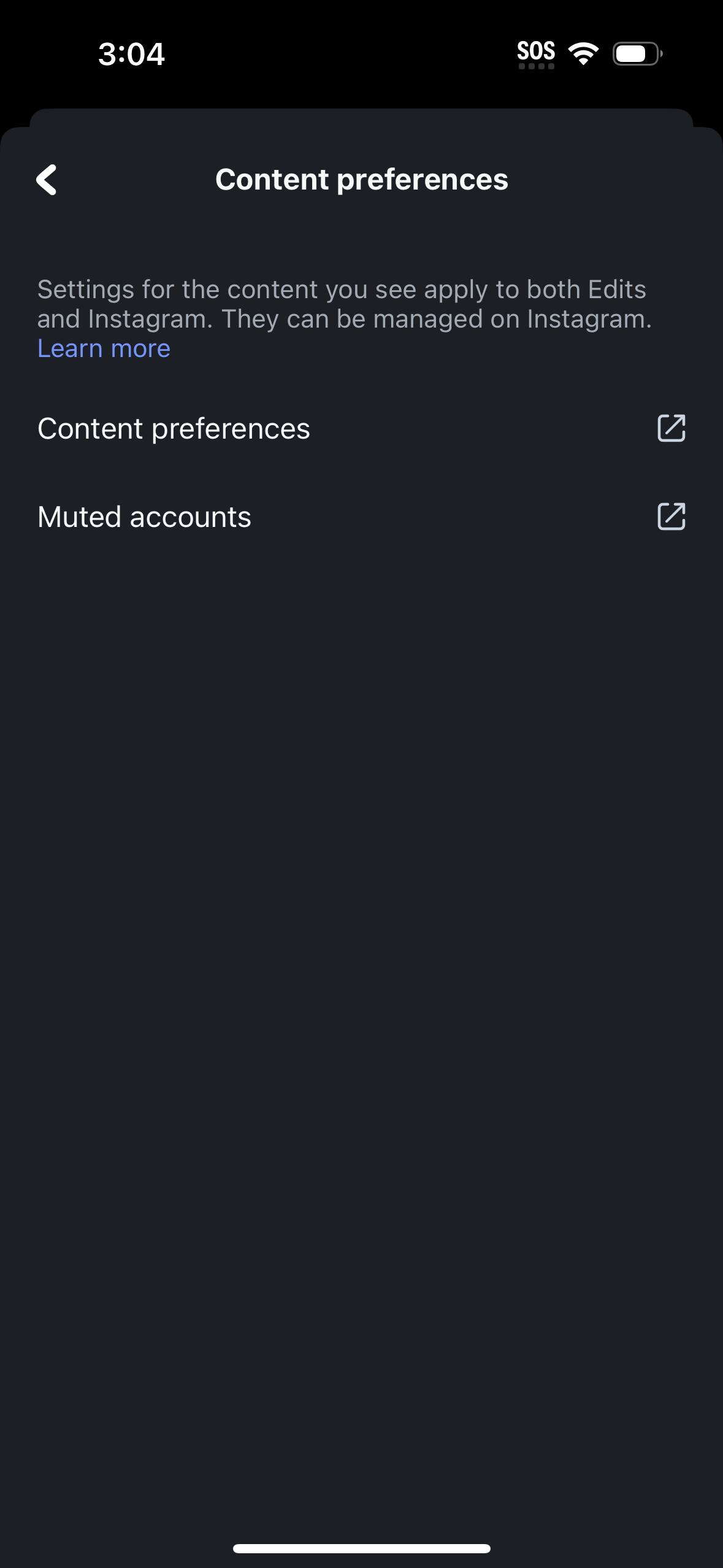Tap the Content preferences list entry label
723x1568 pixels.
tap(174, 428)
